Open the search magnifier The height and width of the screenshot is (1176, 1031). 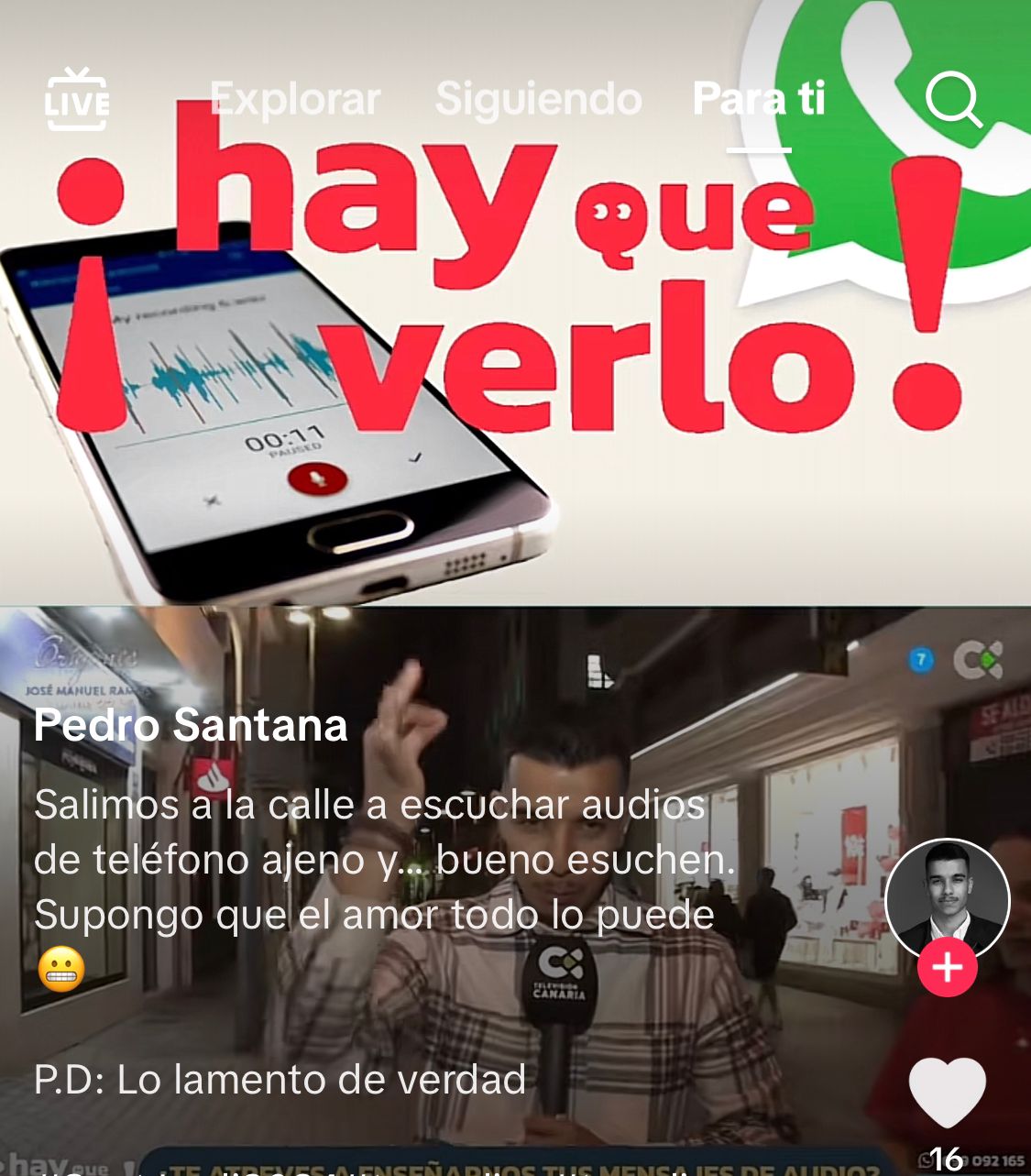(953, 99)
